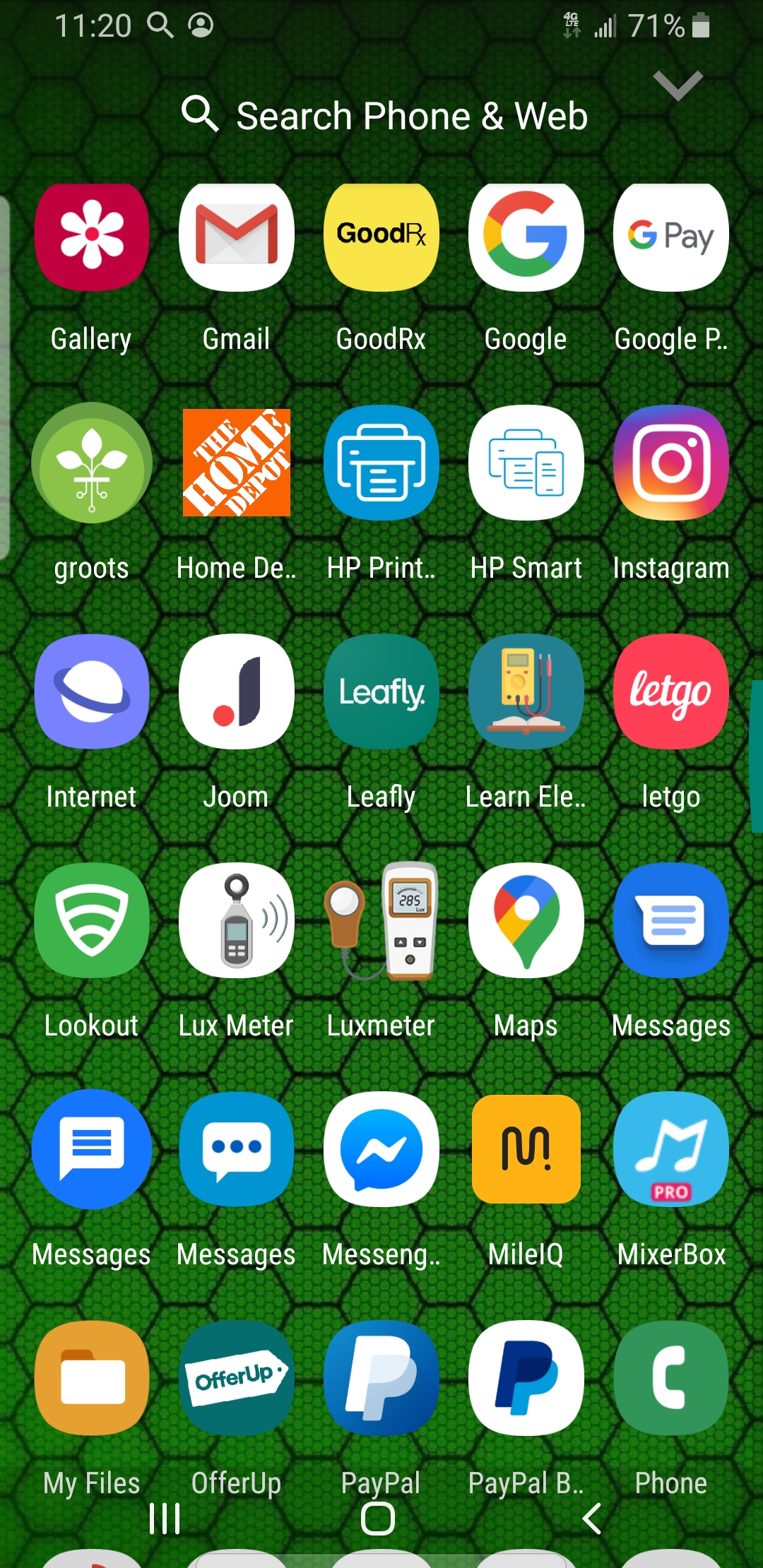Launch the letgo app
This screenshot has width=763, height=1568.
[x=670, y=692]
